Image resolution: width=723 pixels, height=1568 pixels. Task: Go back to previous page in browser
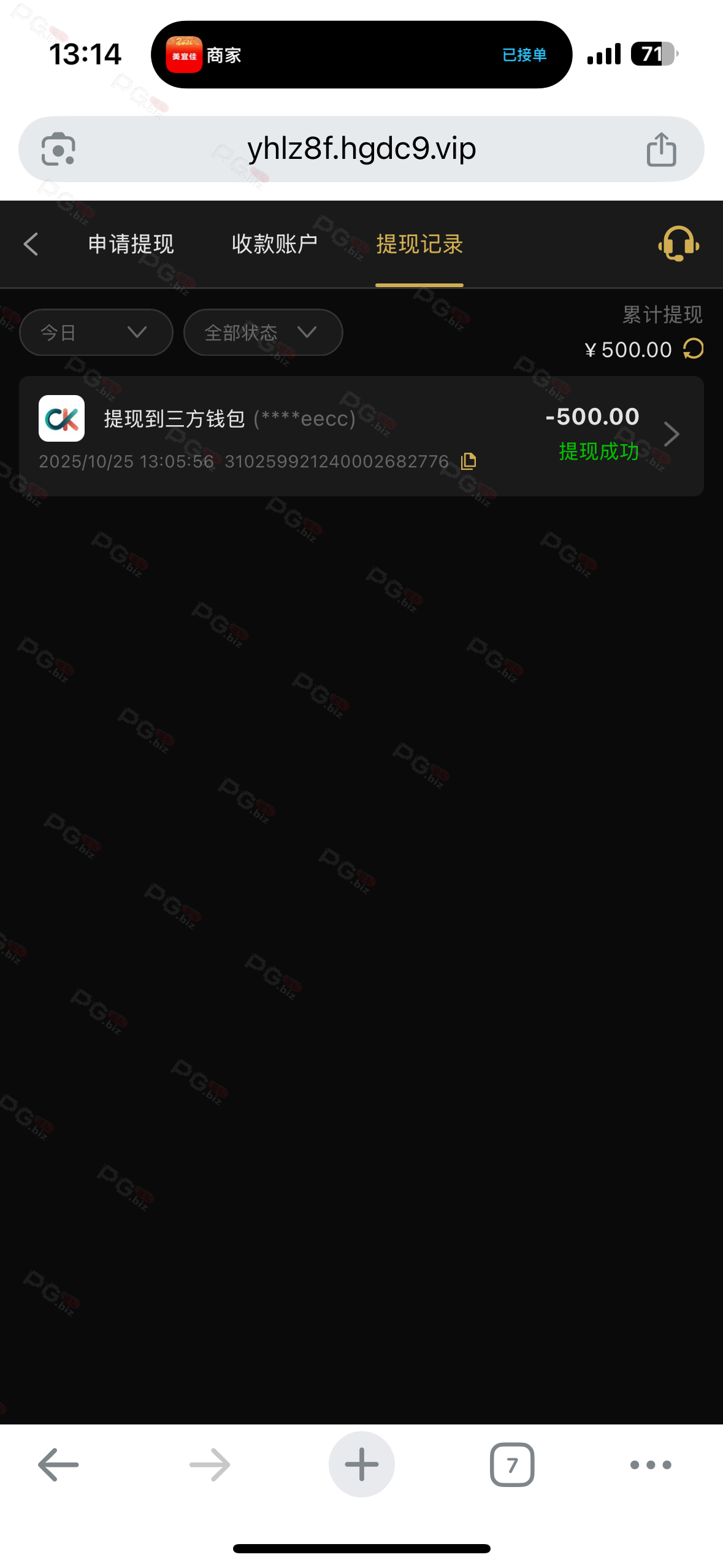pos(58,1465)
